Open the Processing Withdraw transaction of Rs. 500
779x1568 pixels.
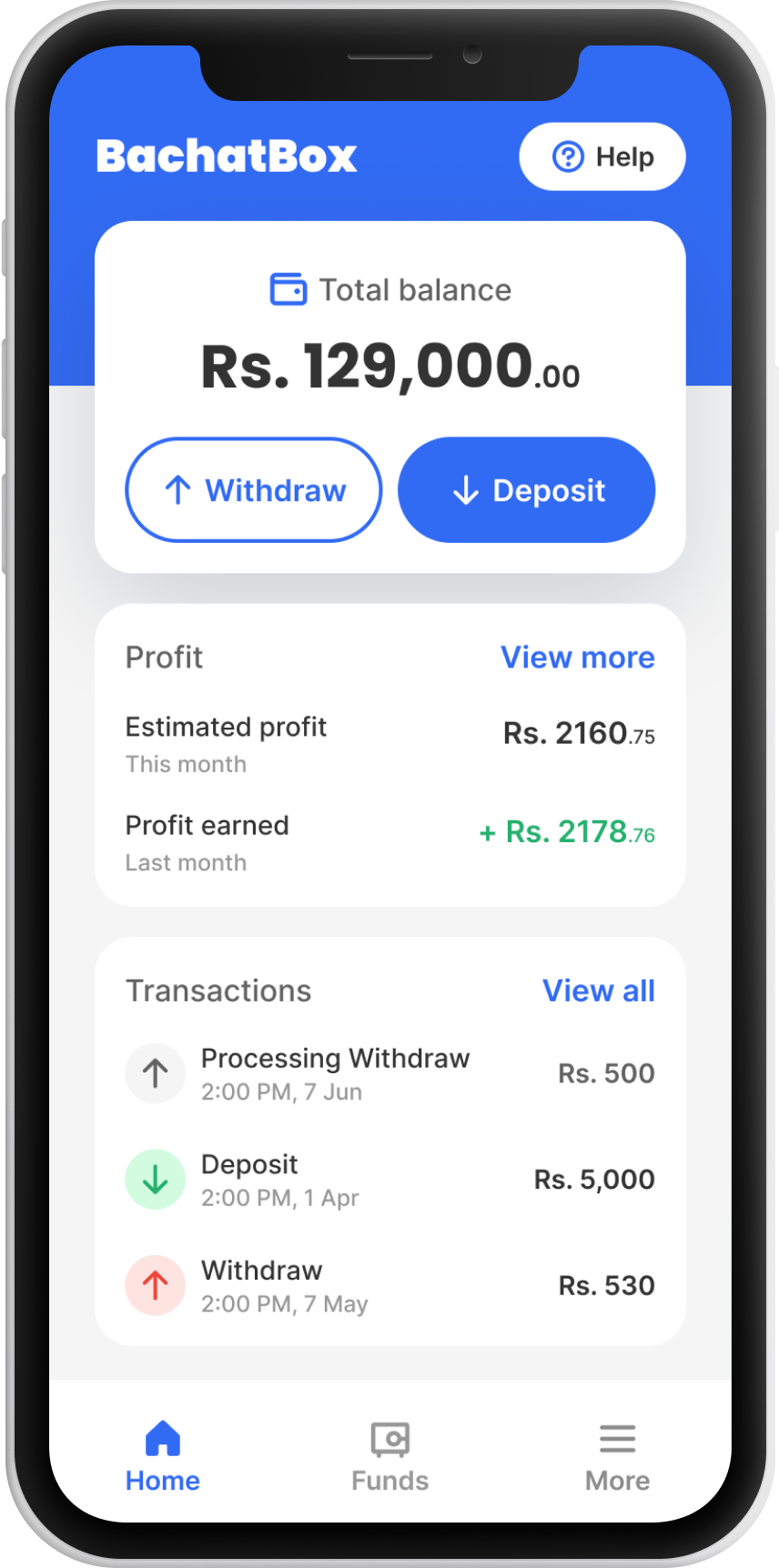(x=389, y=1073)
